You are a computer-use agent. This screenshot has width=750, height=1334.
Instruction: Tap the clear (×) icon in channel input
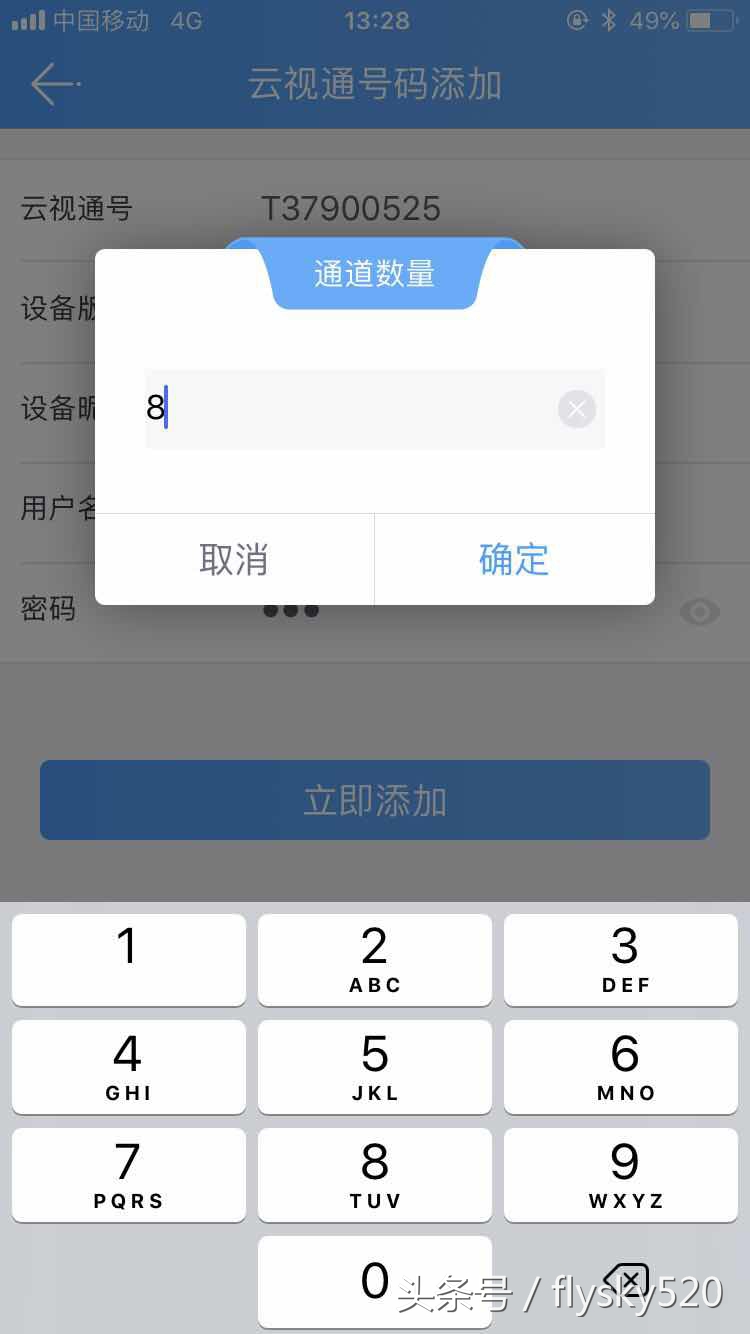tap(576, 408)
